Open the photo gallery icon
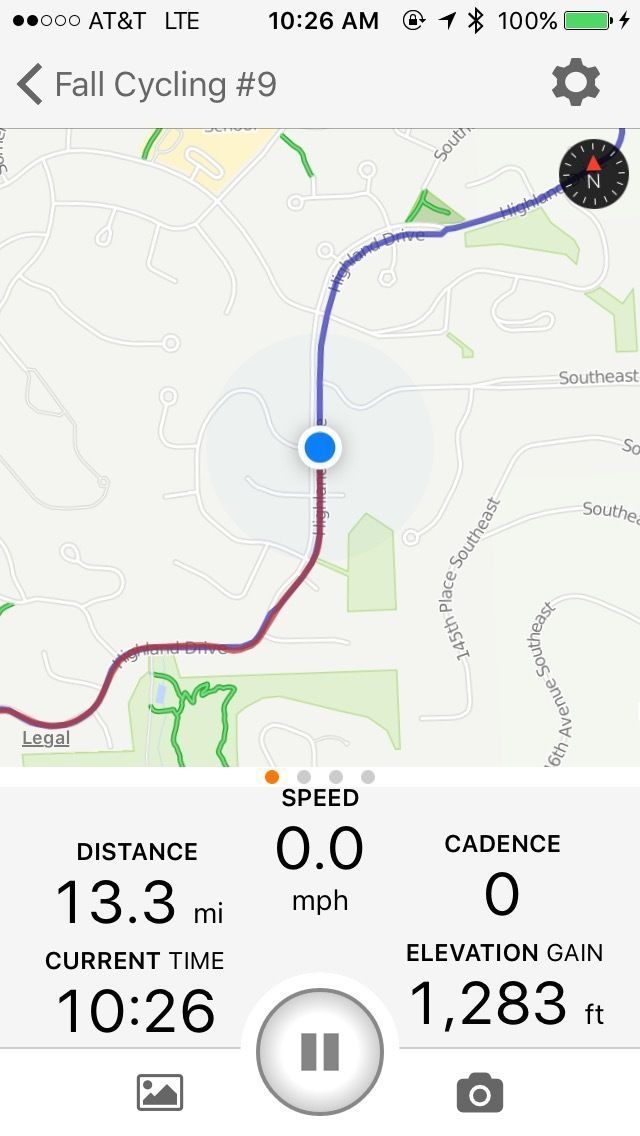 pyautogui.click(x=160, y=1093)
